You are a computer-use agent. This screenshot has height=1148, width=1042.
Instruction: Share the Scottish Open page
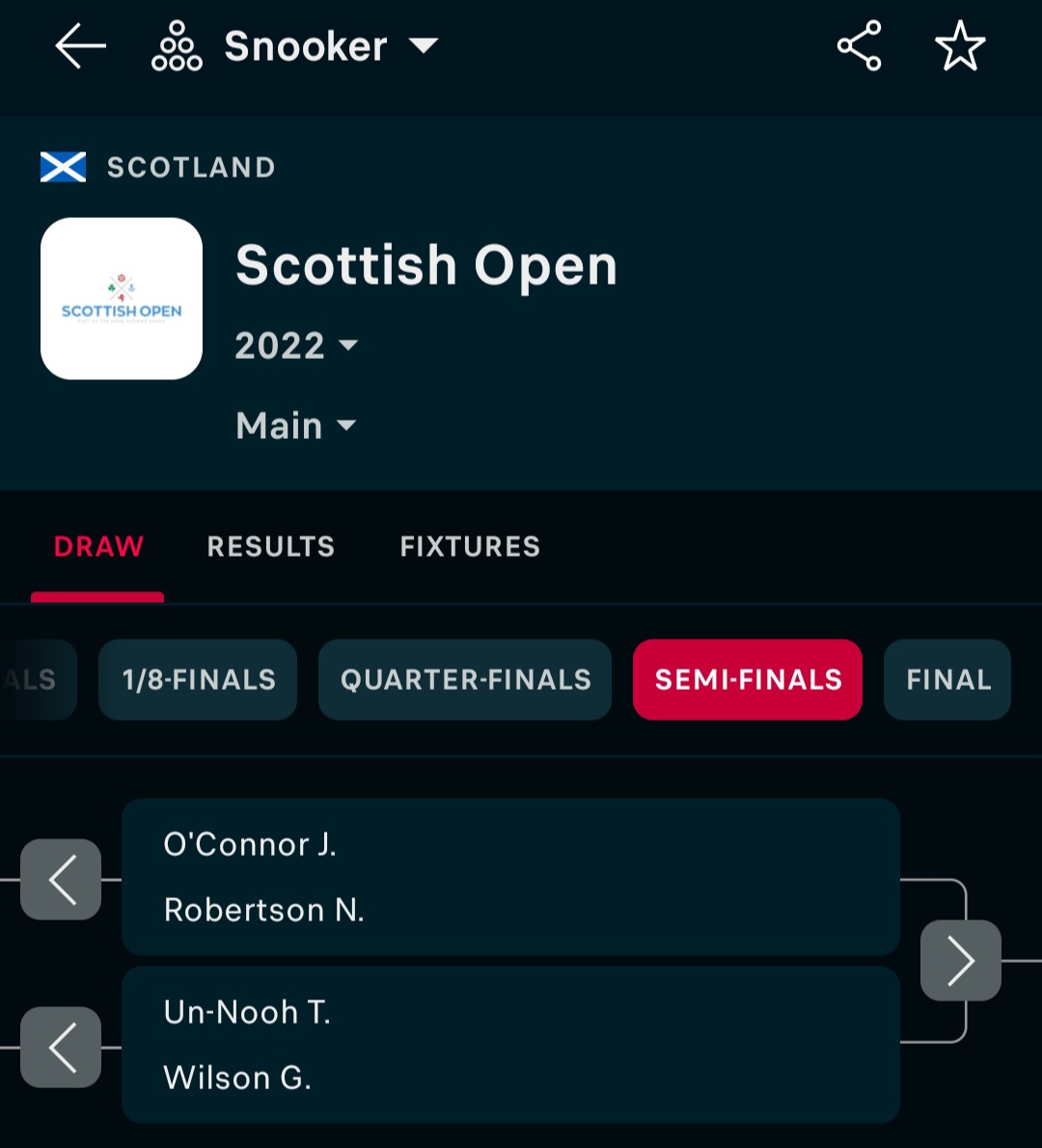click(x=859, y=46)
